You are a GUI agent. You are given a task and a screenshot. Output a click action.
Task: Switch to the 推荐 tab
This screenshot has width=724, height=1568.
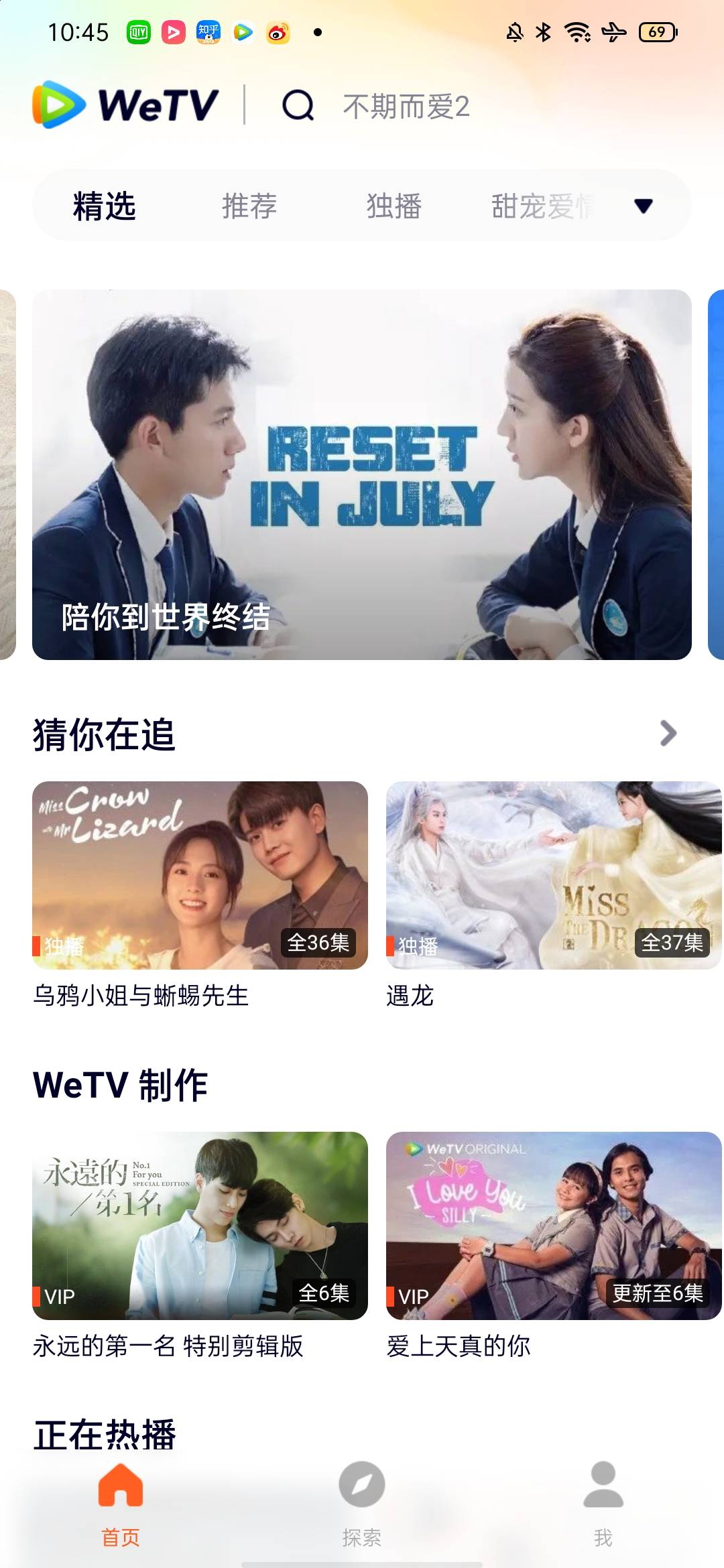click(249, 206)
